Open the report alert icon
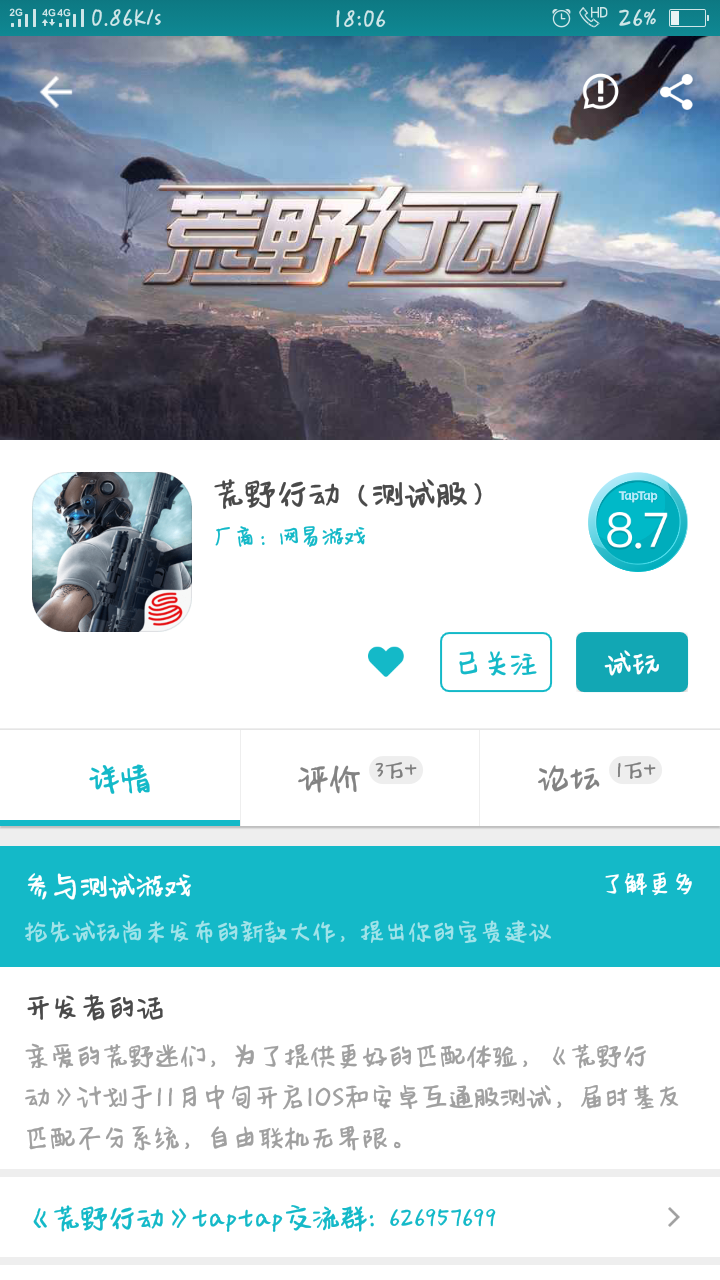 pos(600,92)
